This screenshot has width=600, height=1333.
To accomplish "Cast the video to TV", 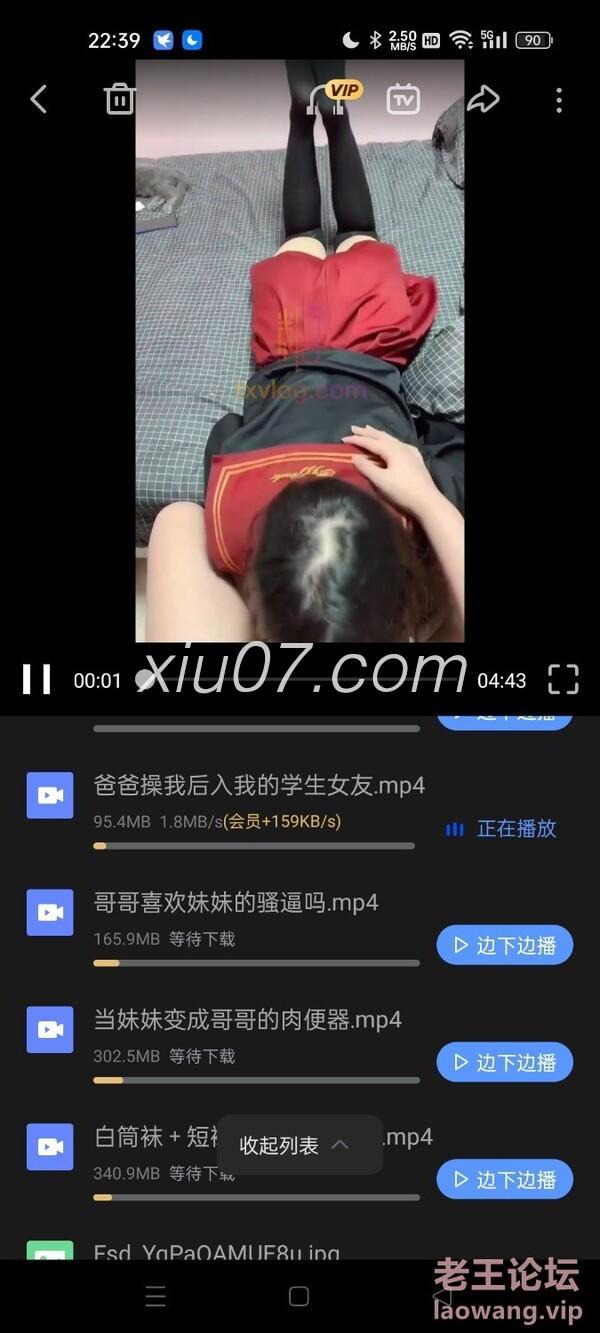I will [x=403, y=99].
